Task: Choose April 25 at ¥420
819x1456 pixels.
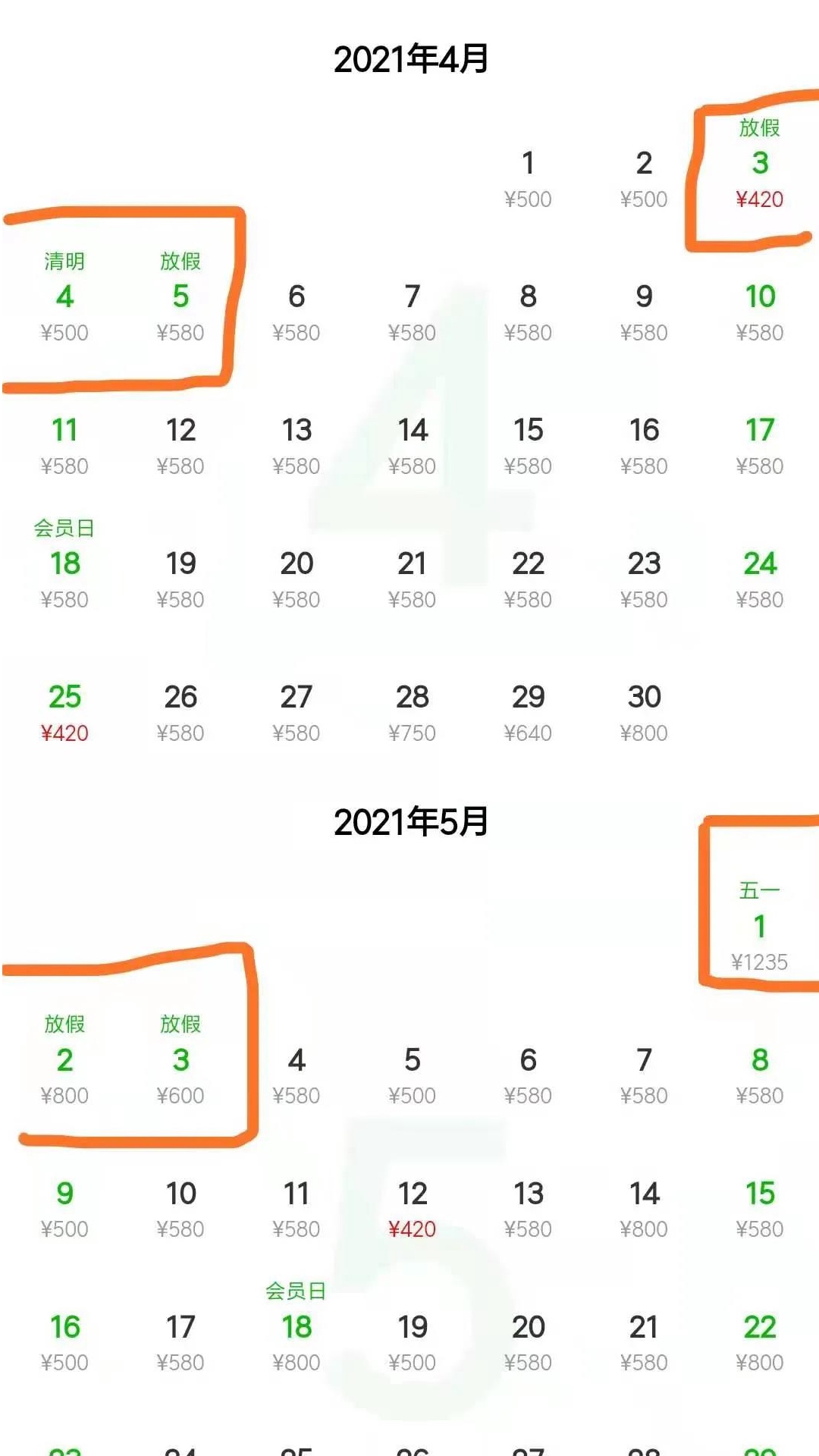Action: (64, 713)
